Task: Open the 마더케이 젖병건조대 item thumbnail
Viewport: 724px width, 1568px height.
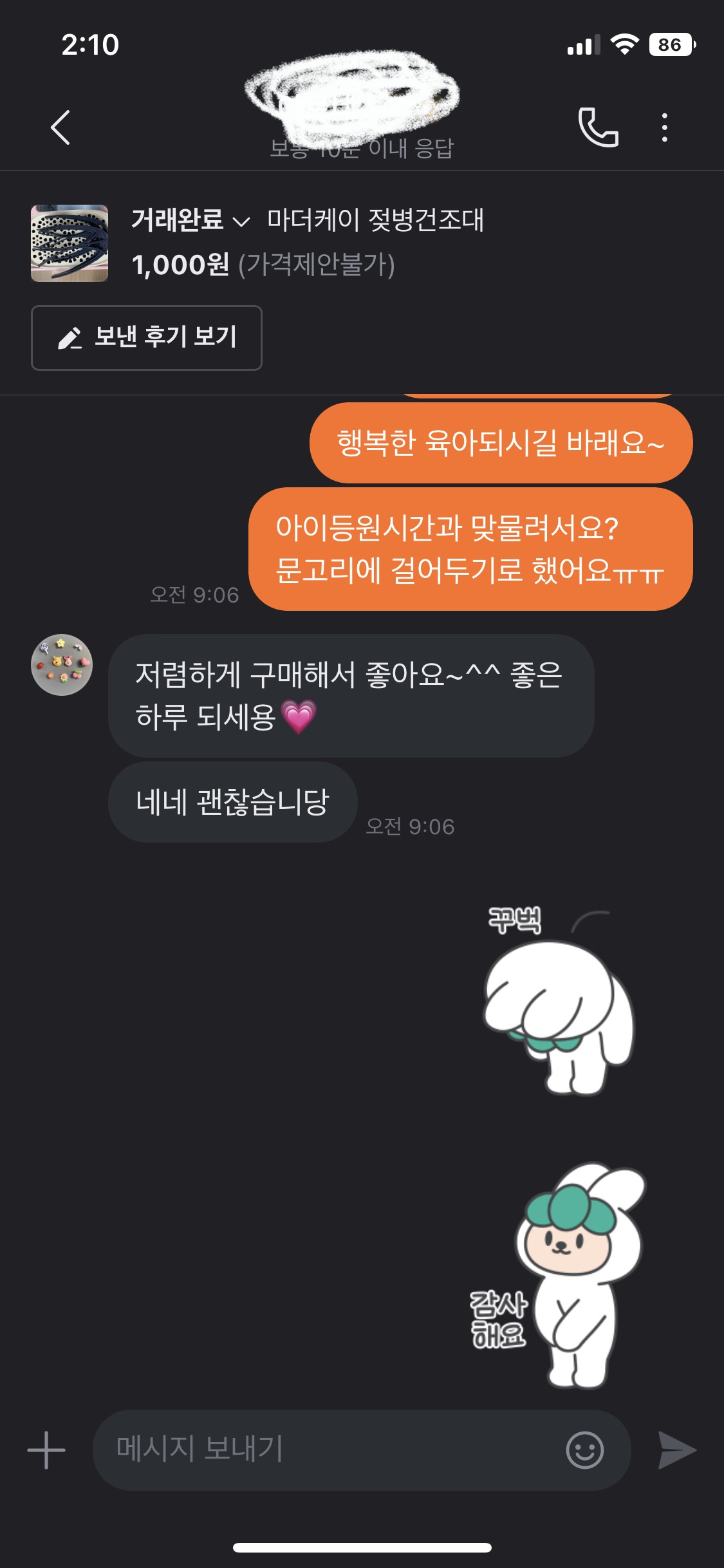Action: click(70, 243)
